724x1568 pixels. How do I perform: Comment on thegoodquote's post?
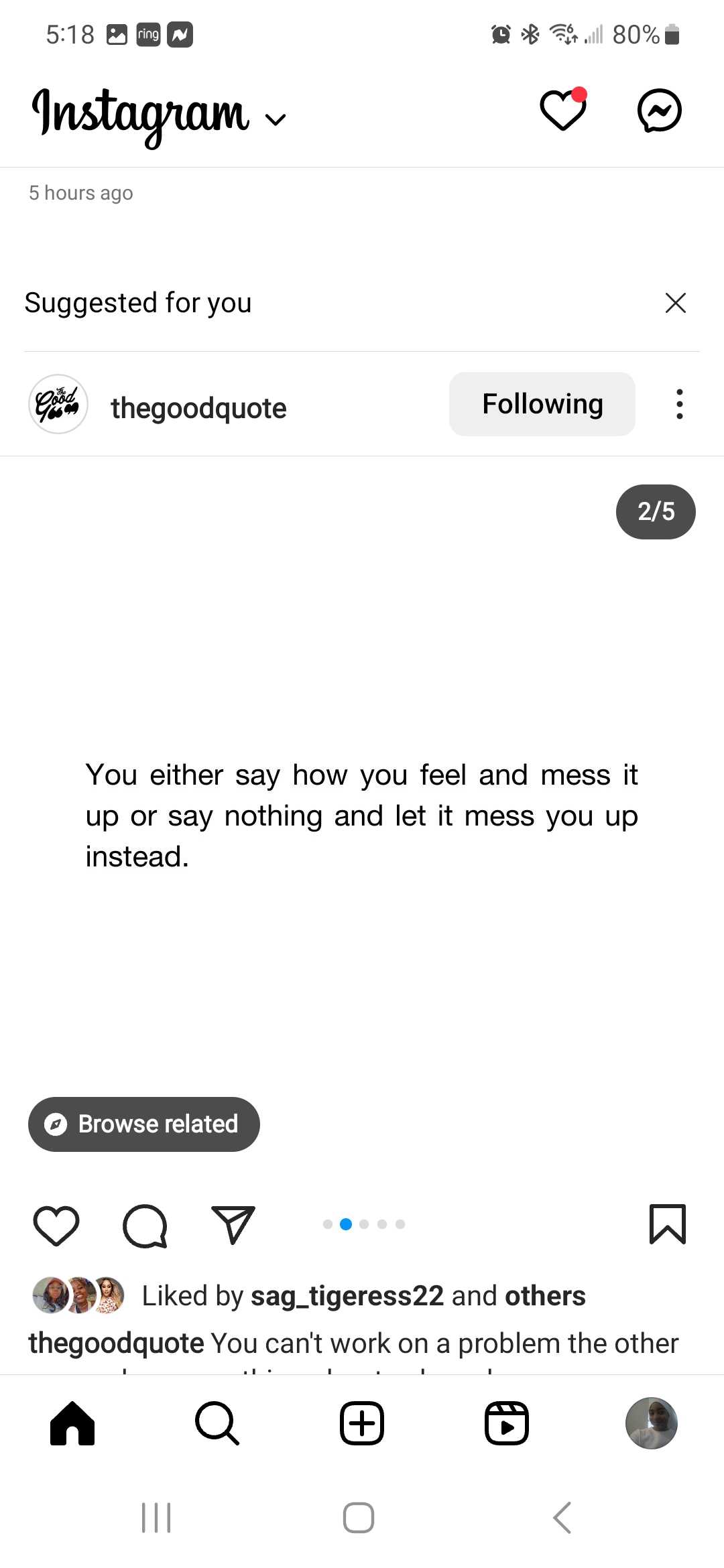pos(145,1225)
